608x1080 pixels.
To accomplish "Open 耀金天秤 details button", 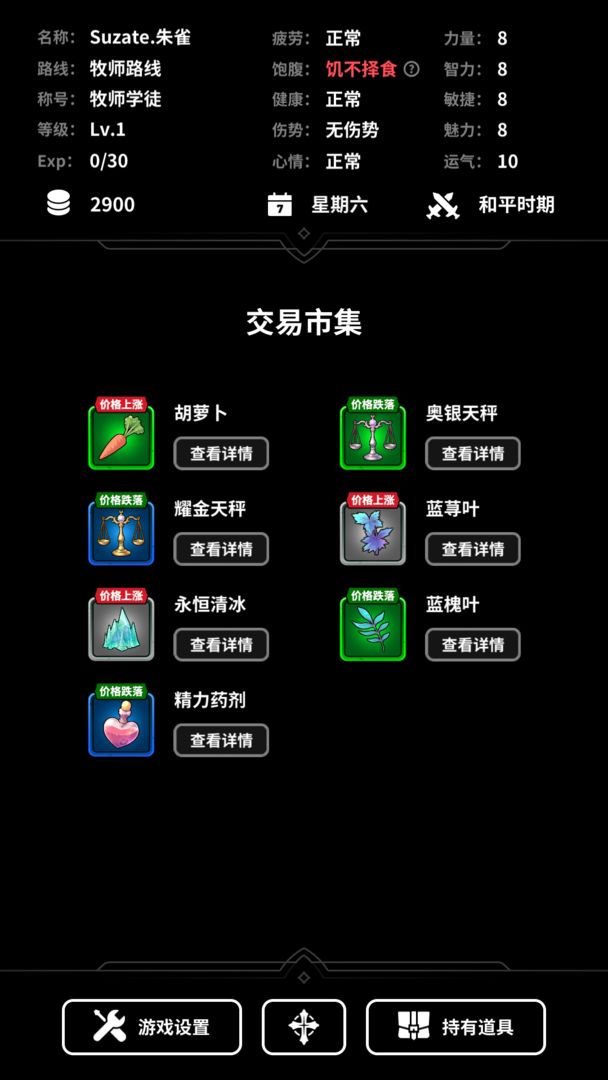I will [221, 549].
